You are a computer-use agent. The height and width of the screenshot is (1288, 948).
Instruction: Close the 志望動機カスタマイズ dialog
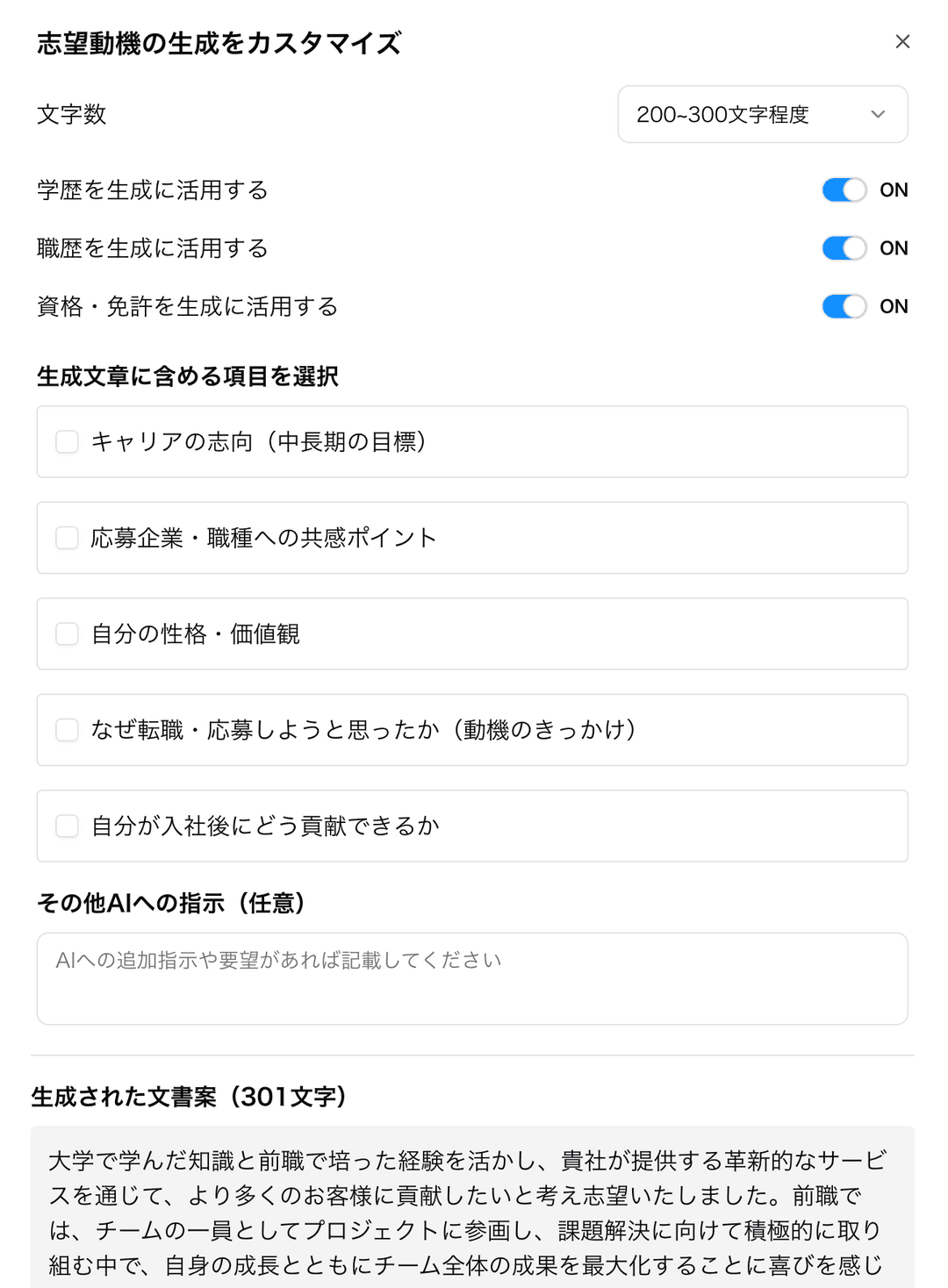coord(902,41)
